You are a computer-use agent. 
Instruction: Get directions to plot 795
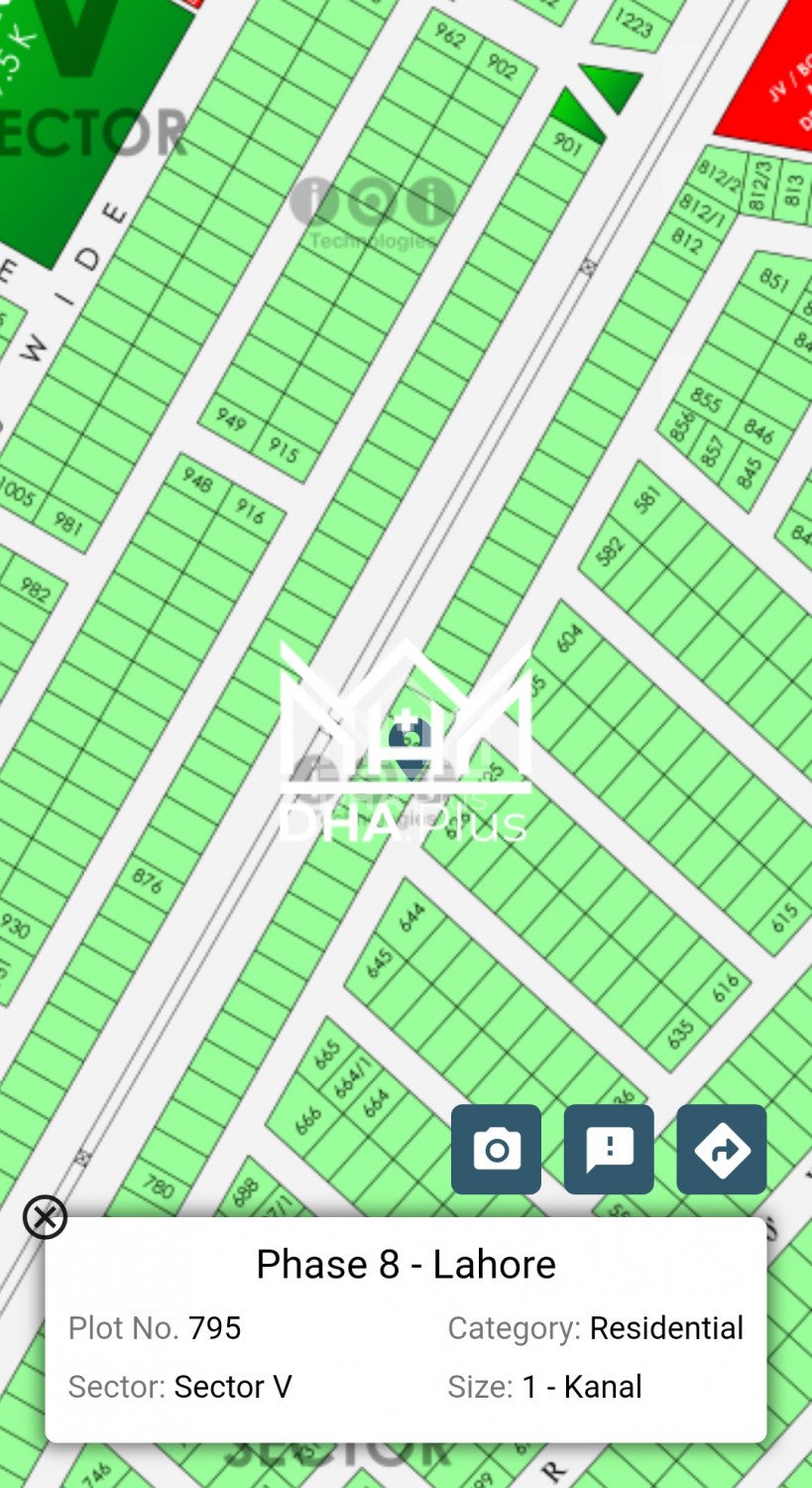[721, 1149]
